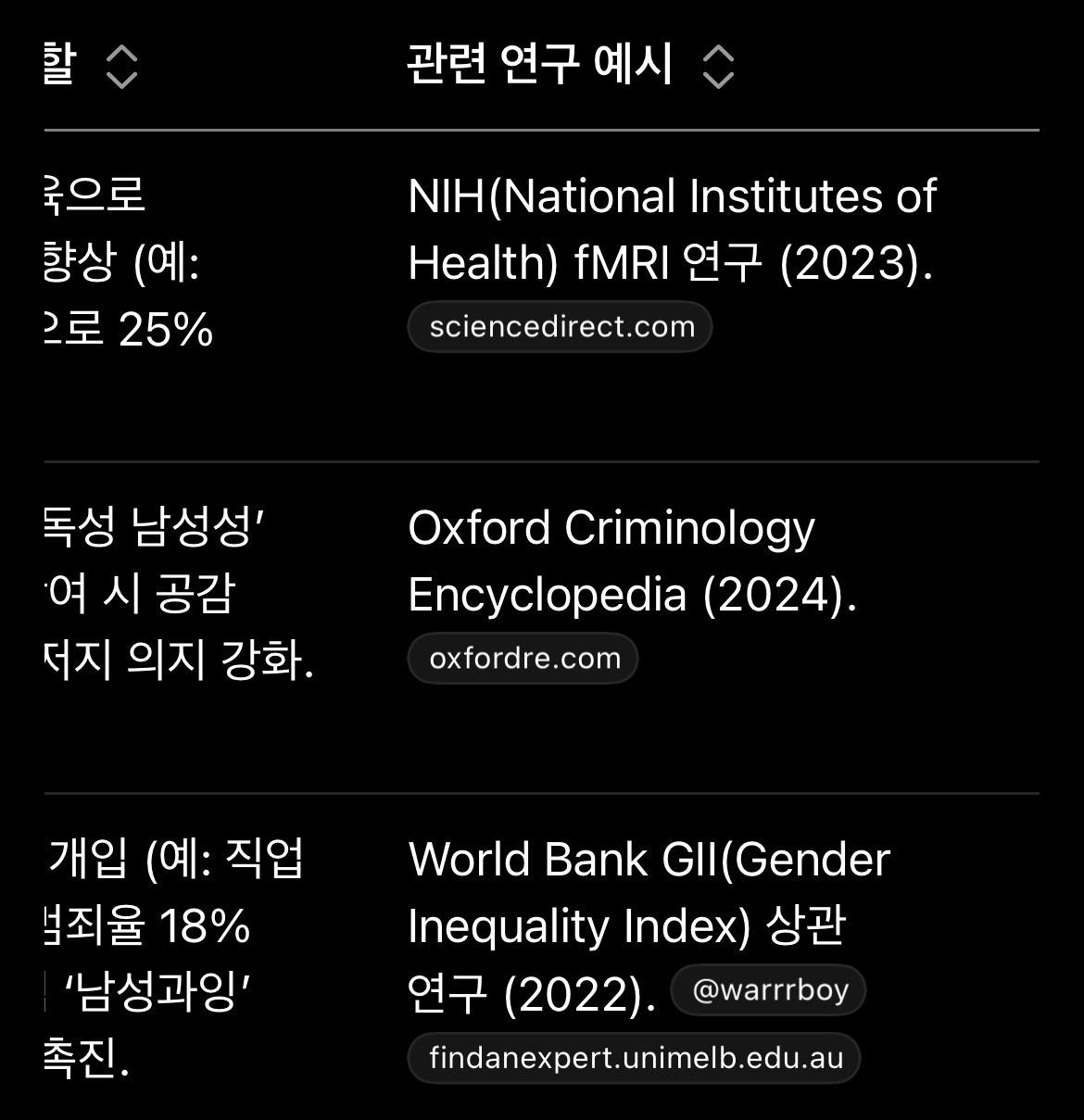Select the sort chevron pair on the right header

716,65
